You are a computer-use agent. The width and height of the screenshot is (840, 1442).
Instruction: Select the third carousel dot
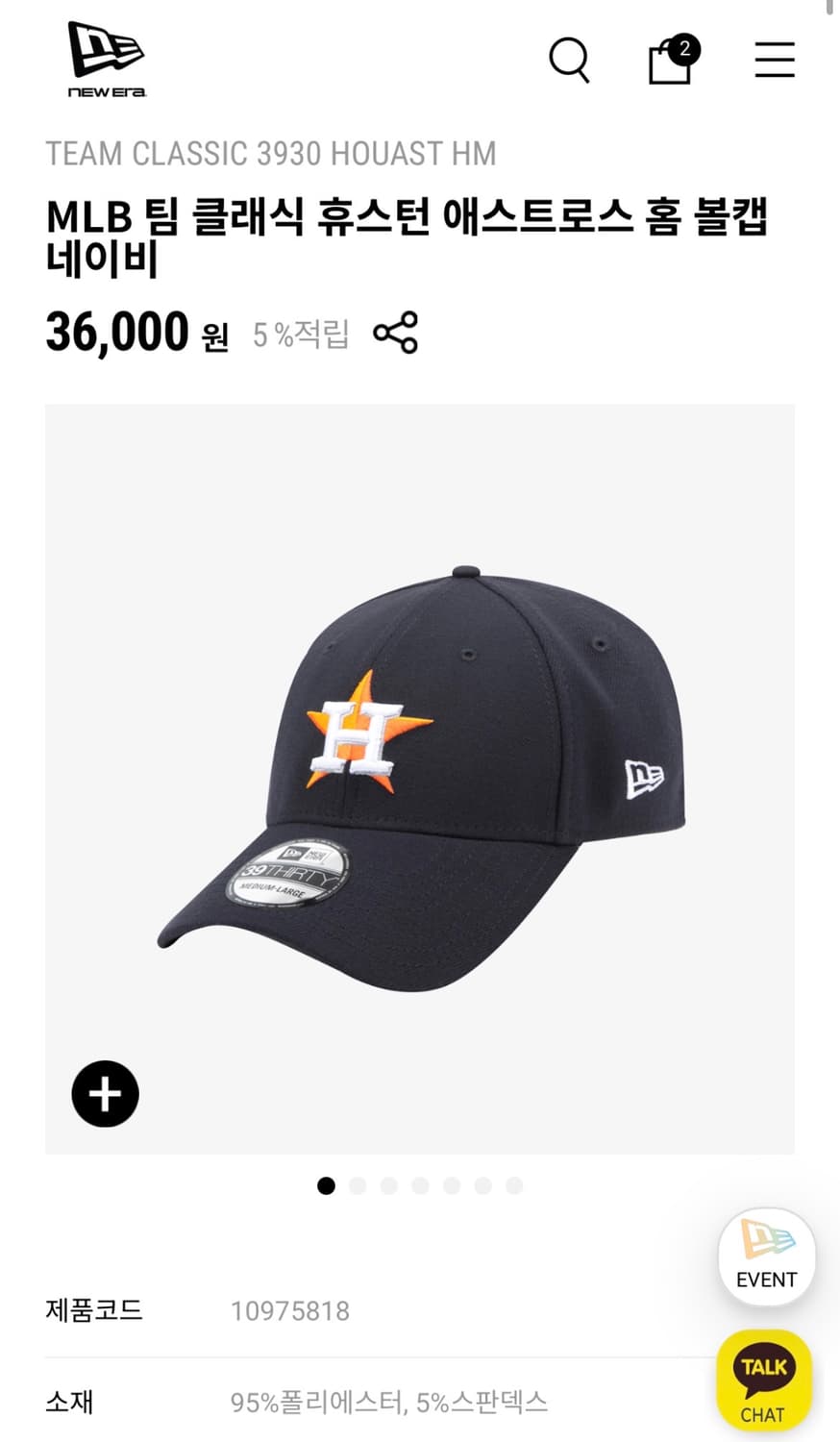(389, 1186)
